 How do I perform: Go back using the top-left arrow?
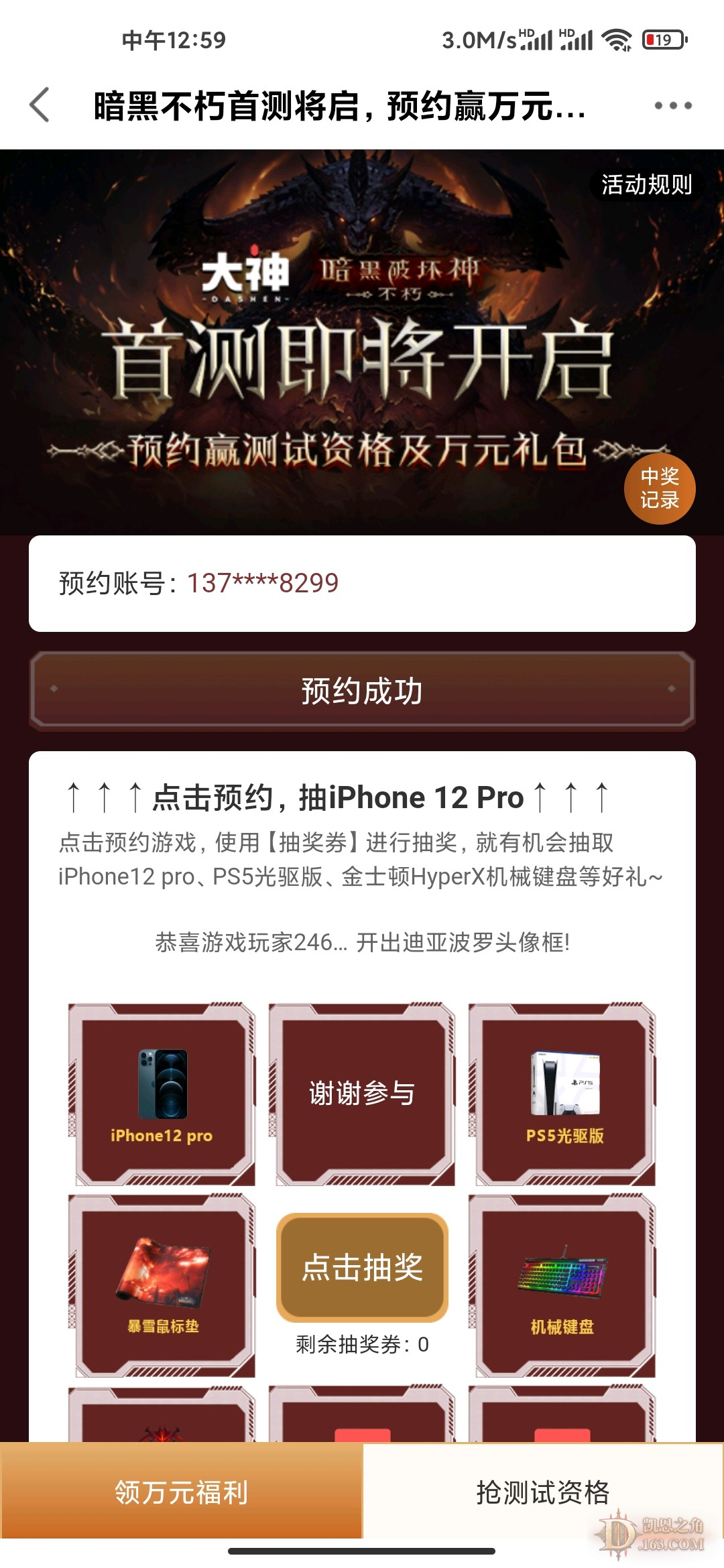point(40,105)
